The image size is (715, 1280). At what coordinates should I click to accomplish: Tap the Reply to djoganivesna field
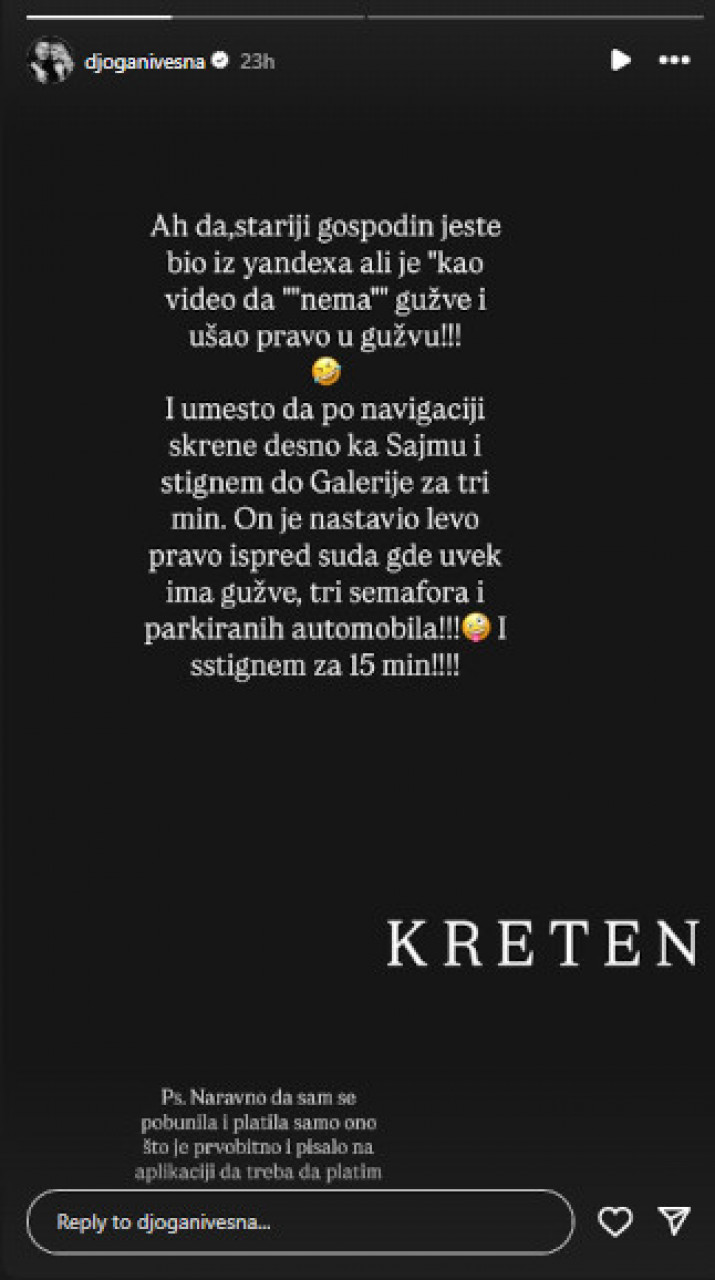(x=300, y=1221)
